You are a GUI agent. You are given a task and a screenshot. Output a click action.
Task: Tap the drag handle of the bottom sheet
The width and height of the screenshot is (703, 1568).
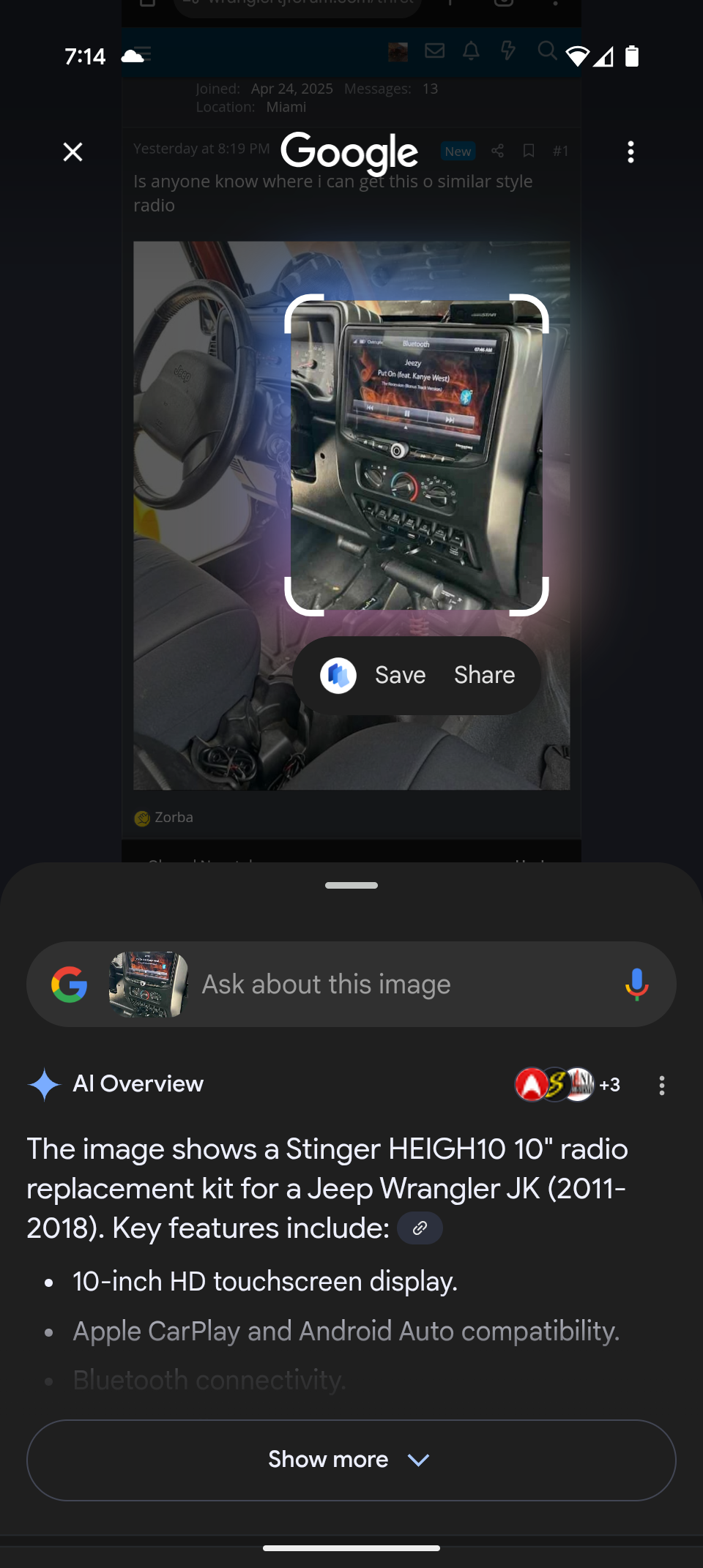pyautogui.click(x=350, y=884)
